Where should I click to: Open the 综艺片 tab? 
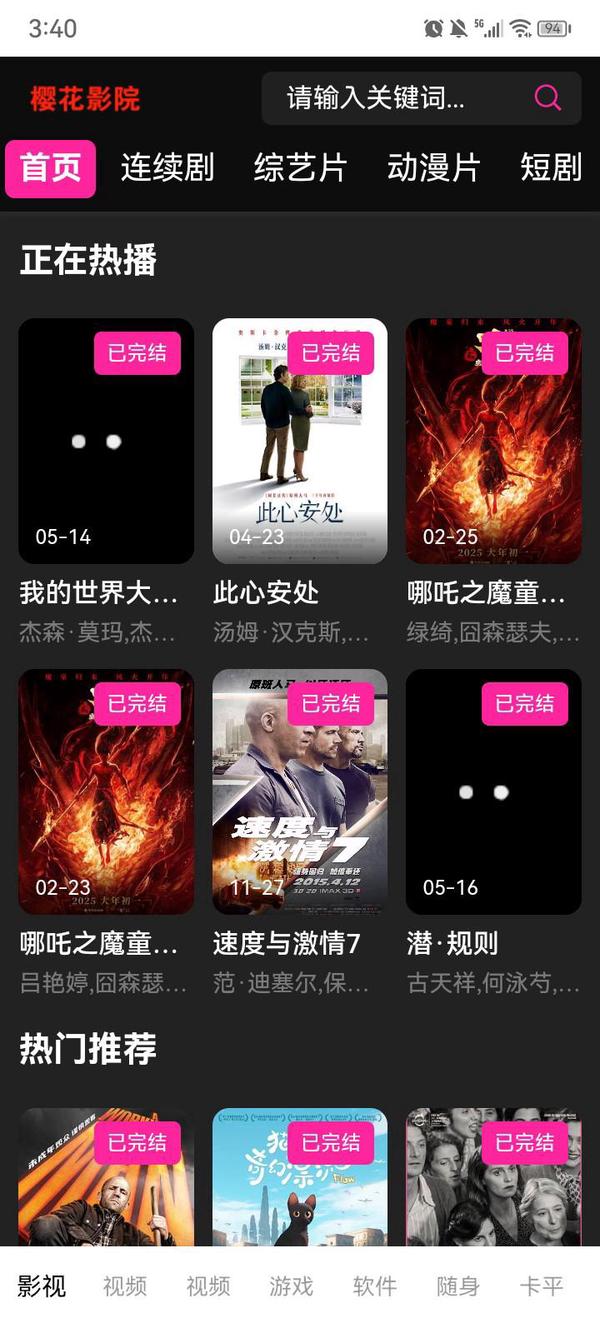pos(300,167)
